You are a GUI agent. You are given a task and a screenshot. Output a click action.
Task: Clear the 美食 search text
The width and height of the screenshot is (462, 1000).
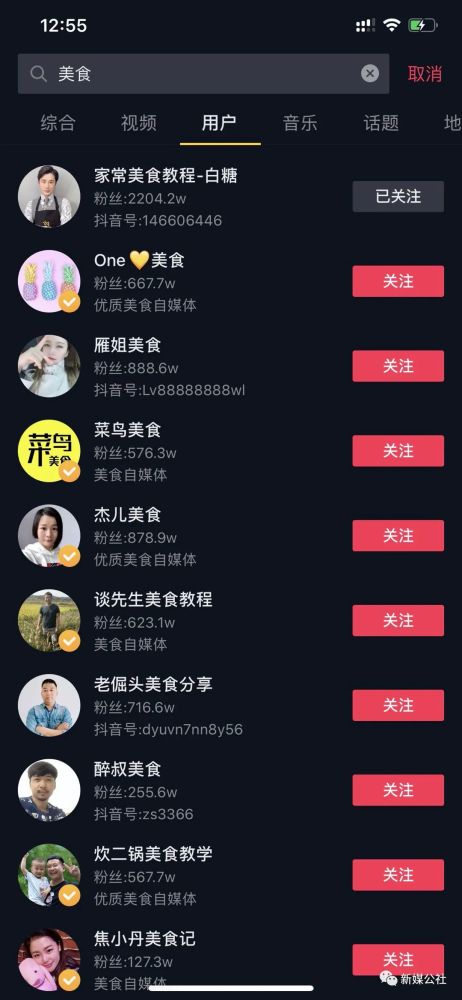click(x=370, y=74)
